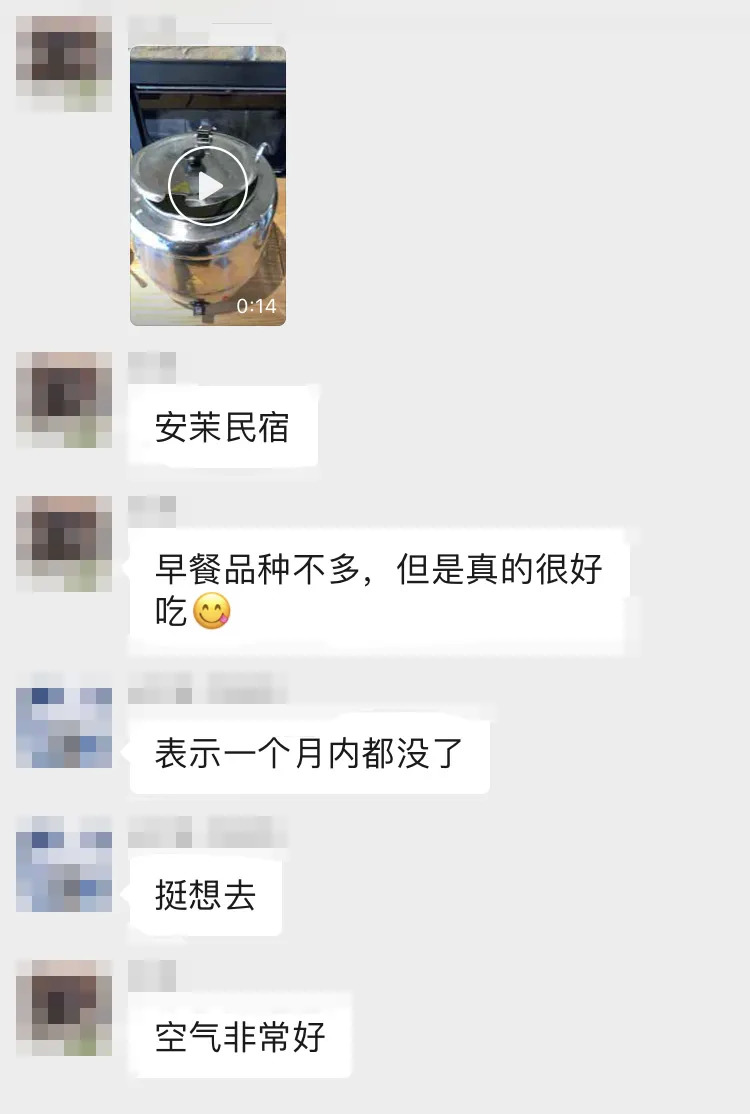This screenshot has width=750, height=1114.
Task: Open avatar next to 挺想去 message
Action: click(64, 864)
